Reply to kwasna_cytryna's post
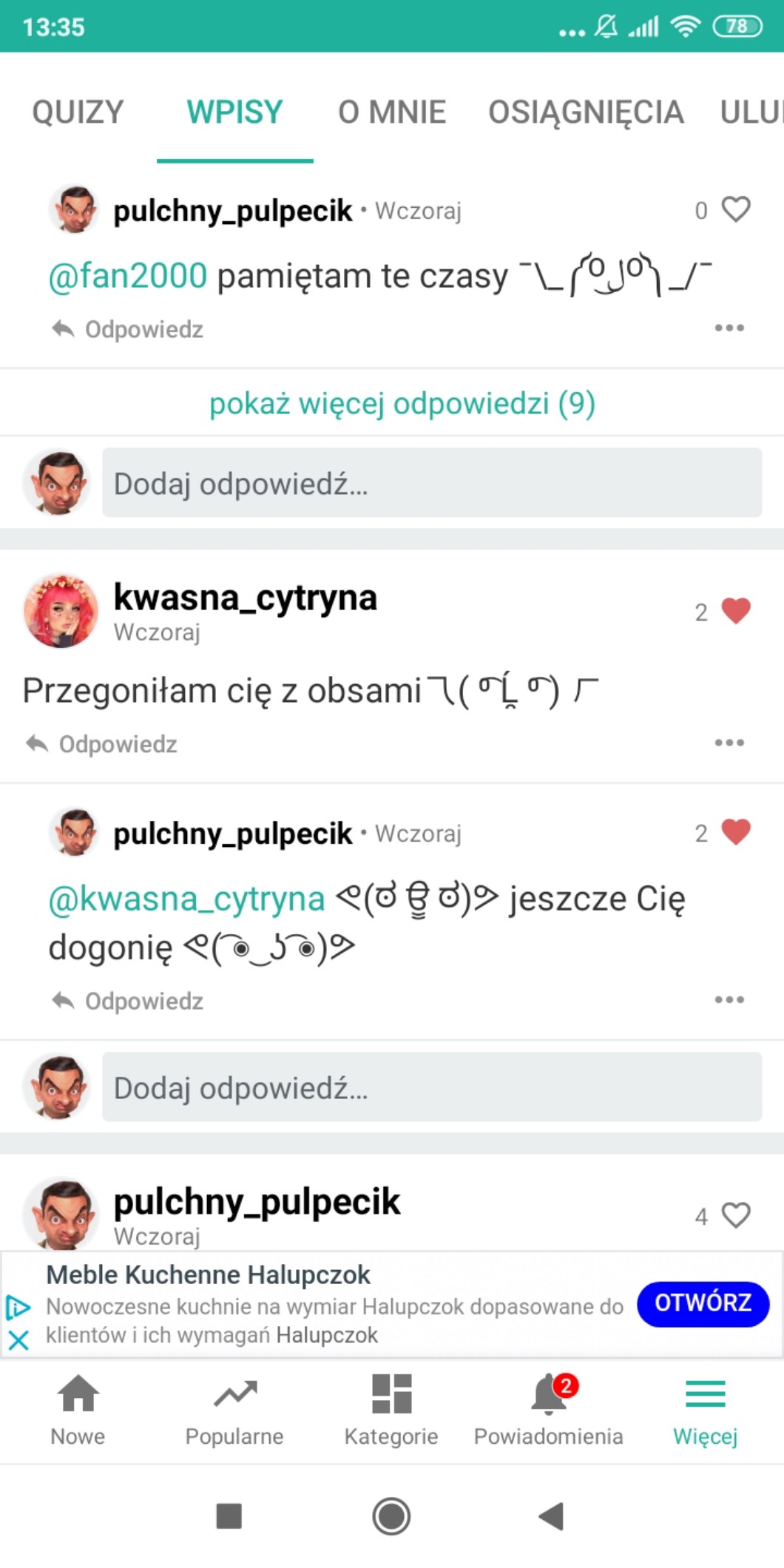The height and width of the screenshot is (1568, 784). tap(102, 744)
